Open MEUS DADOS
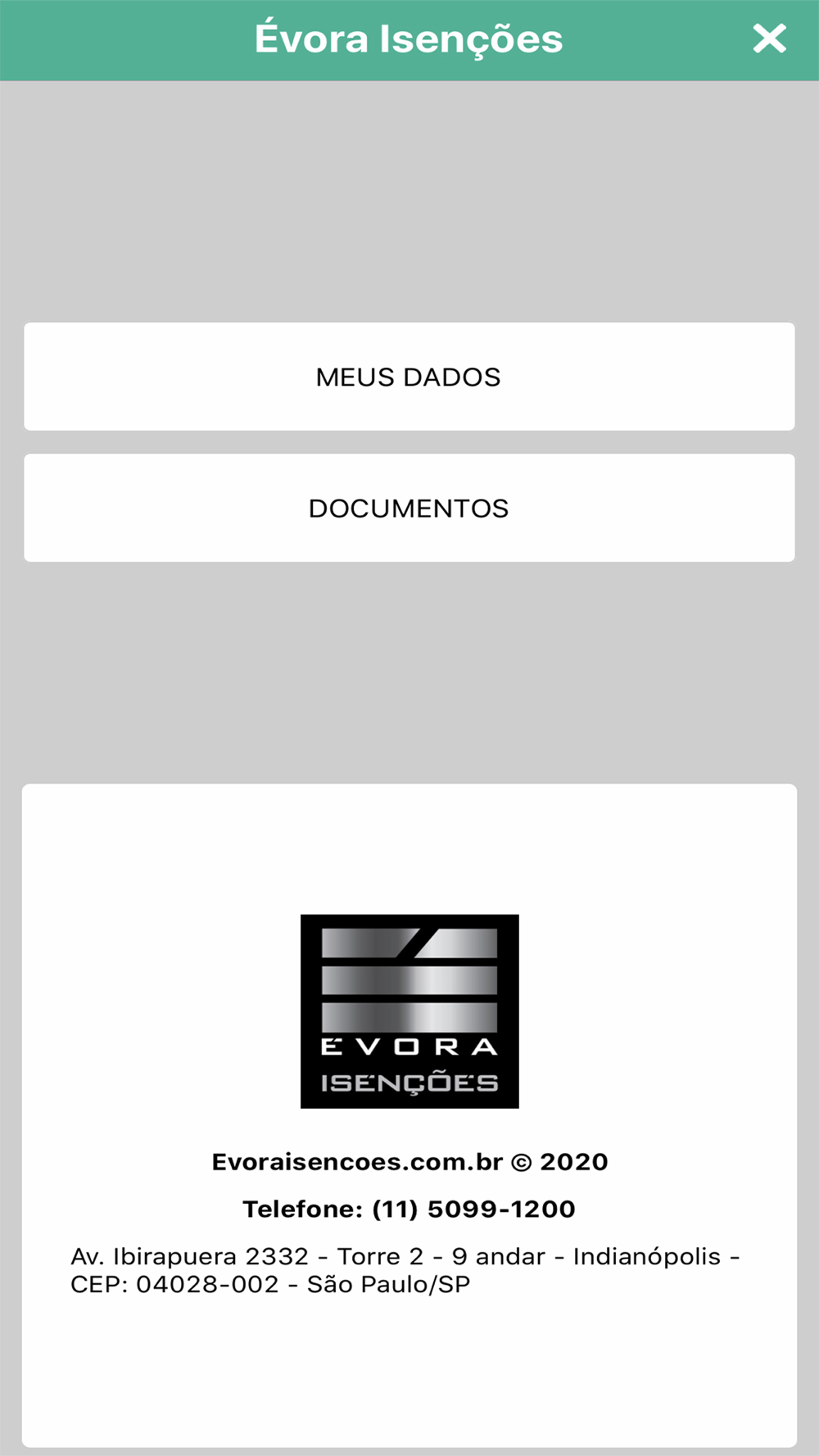 point(409,377)
